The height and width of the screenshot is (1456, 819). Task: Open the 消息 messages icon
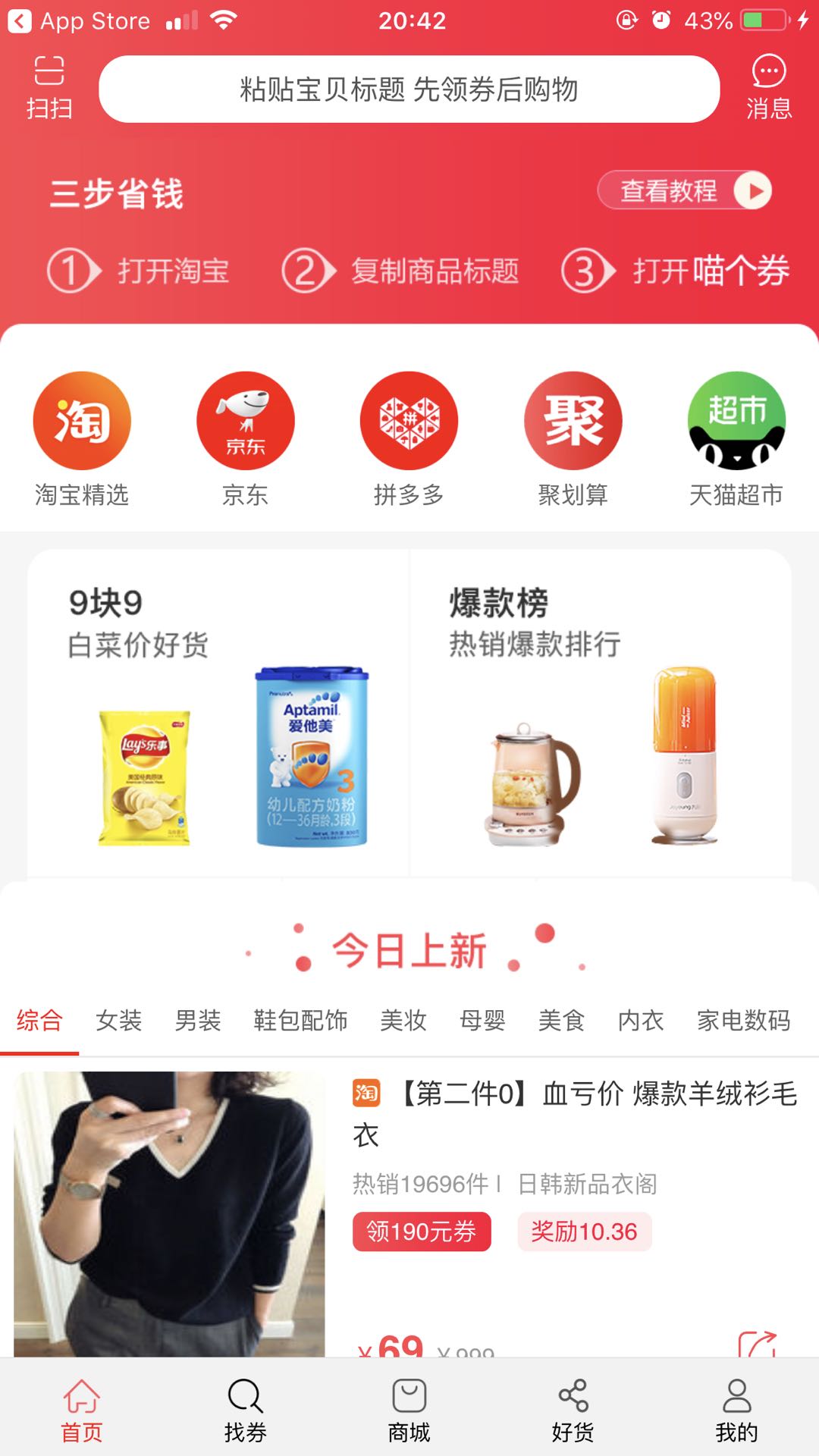[x=768, y=87]
